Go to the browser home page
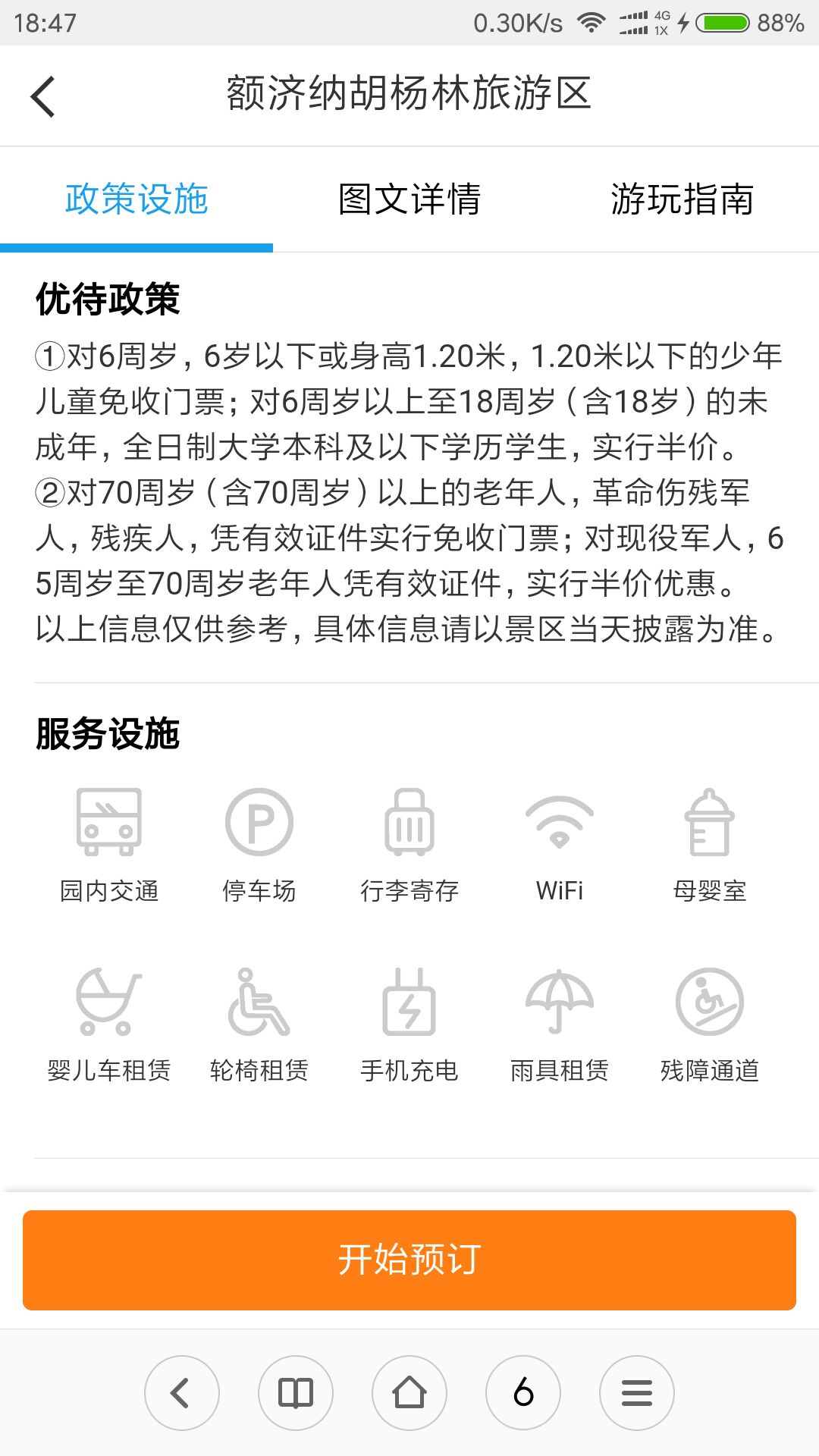Screen dimensions: 819x1456 pos(409,1393)
